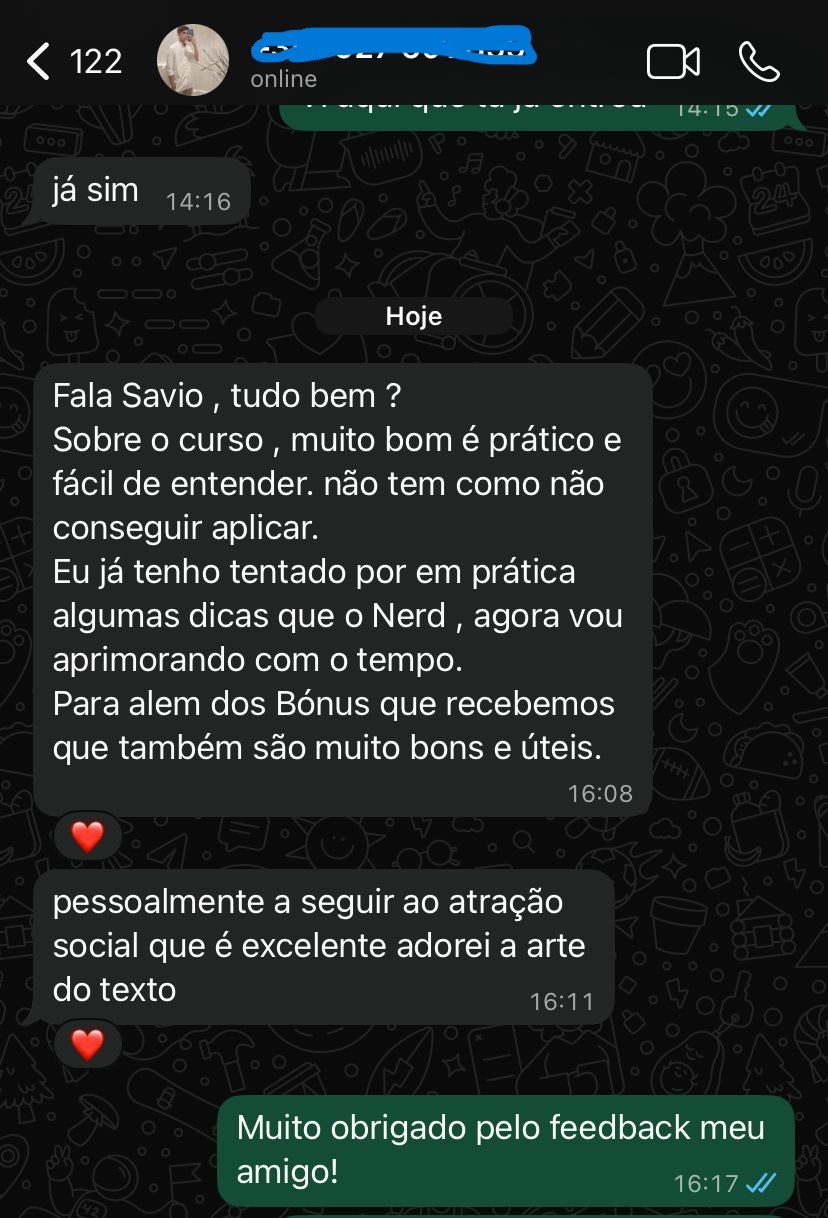Tap the blue double checkmarks on the 16:17 message
The width and height of the screenshot is (828, 1218).
(762, 1183)
